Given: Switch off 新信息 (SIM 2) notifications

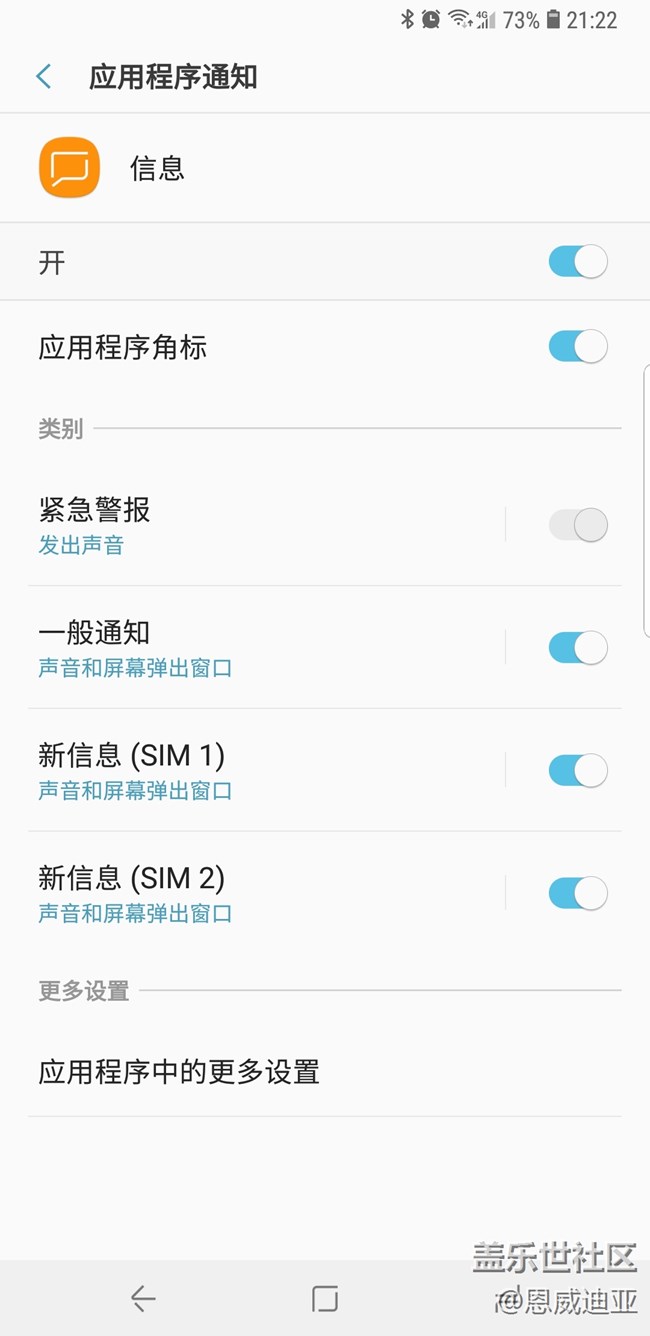Looking at the screenshot, I should 577,894.
